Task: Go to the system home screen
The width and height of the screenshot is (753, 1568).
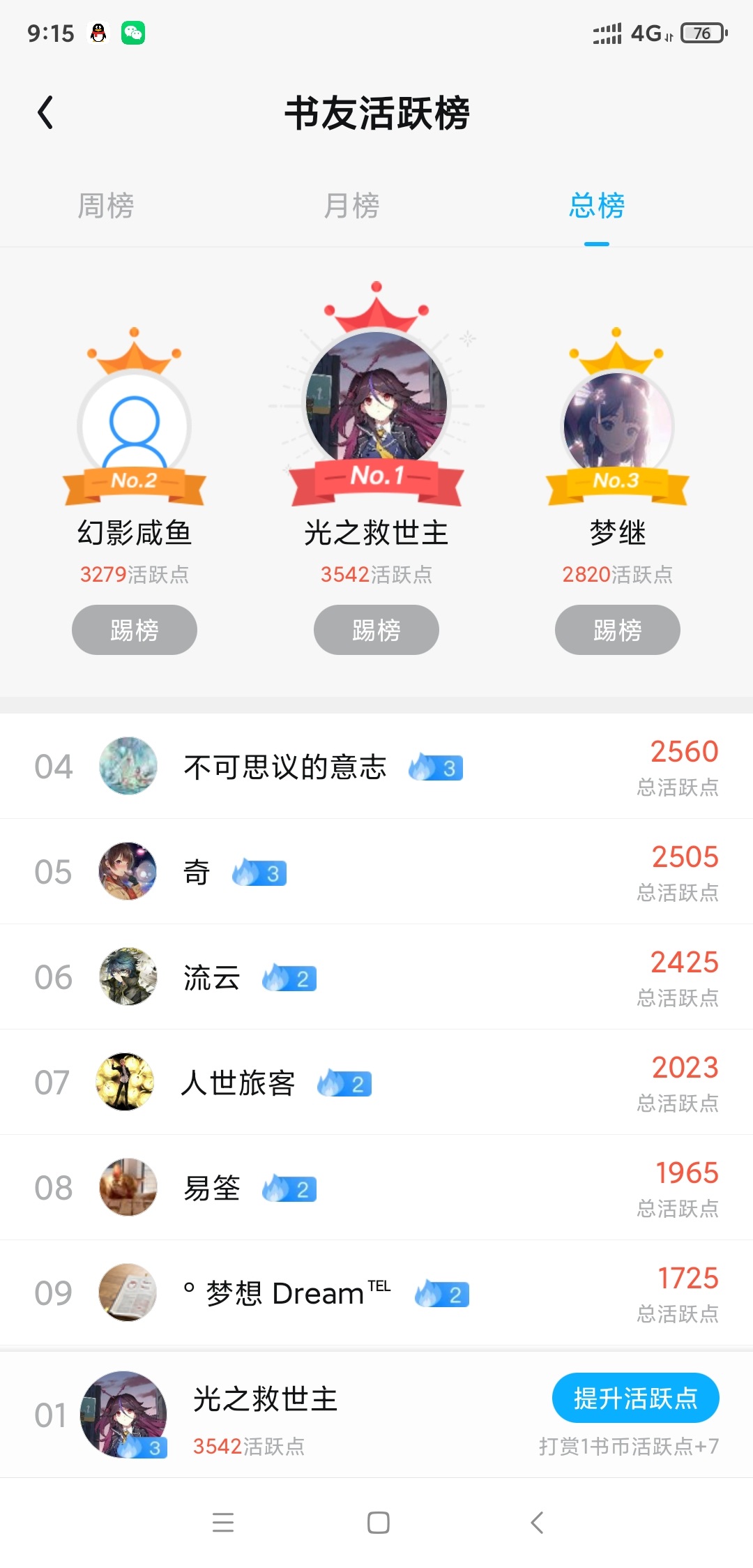Action: 378,1523
